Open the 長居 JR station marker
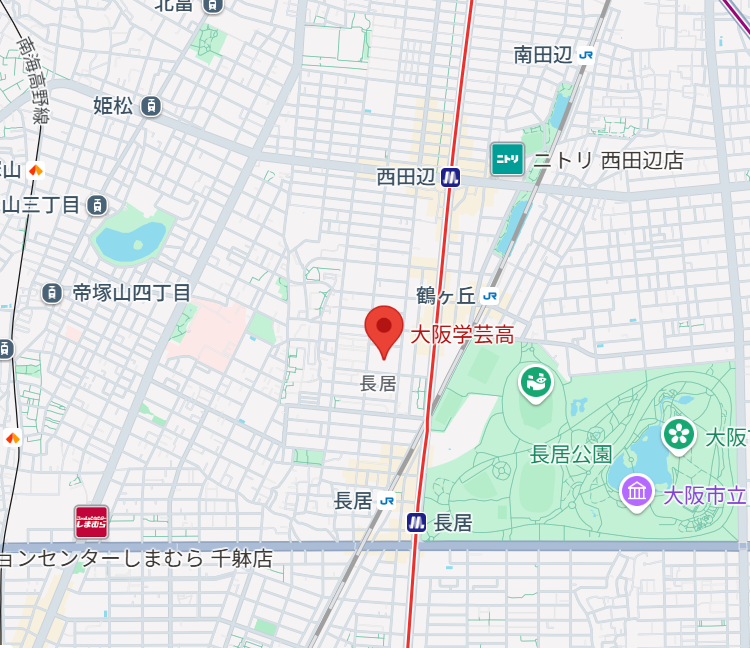 coord(386,501)
